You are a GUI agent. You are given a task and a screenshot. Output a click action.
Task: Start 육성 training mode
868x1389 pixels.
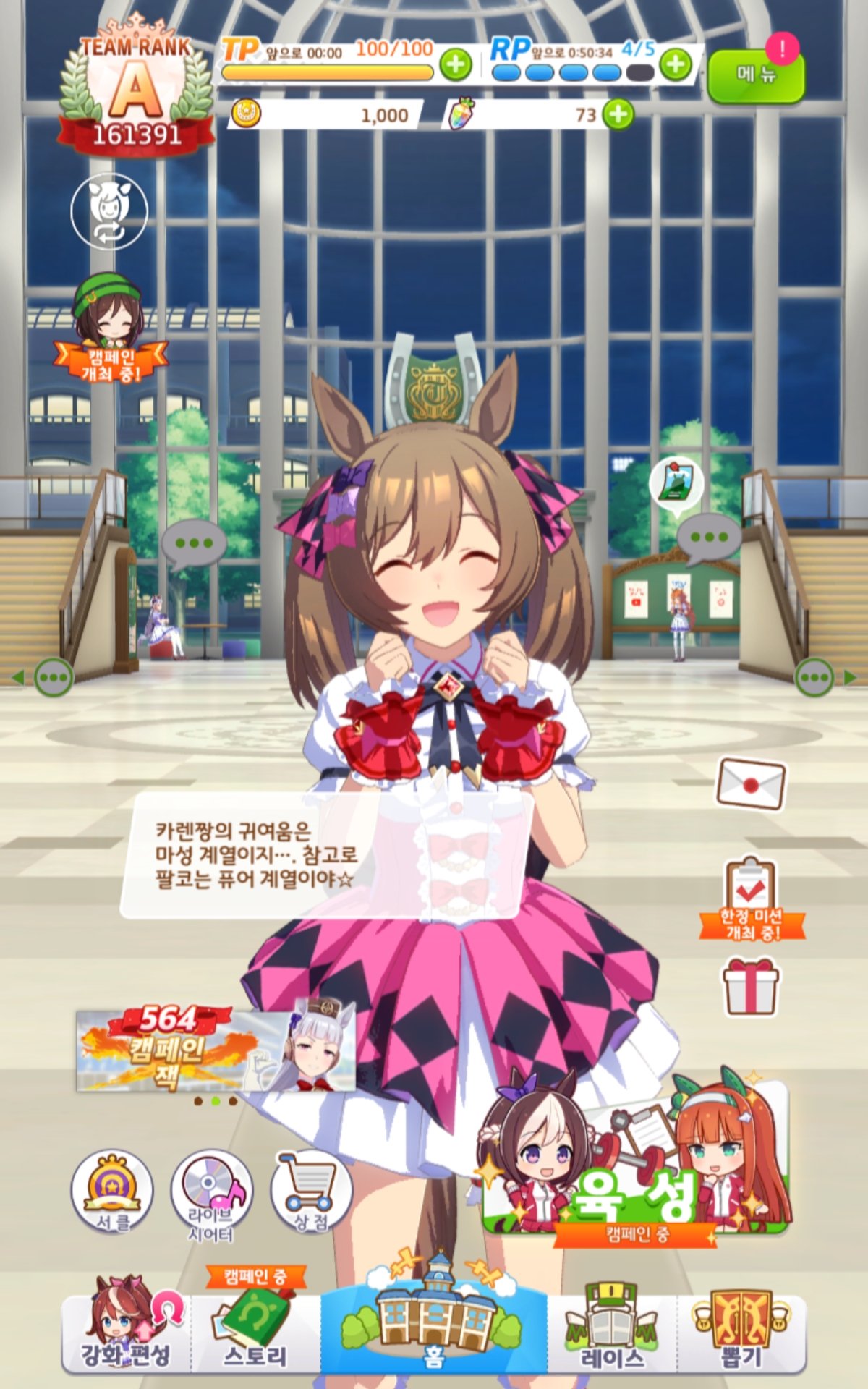pos(637,1157)
